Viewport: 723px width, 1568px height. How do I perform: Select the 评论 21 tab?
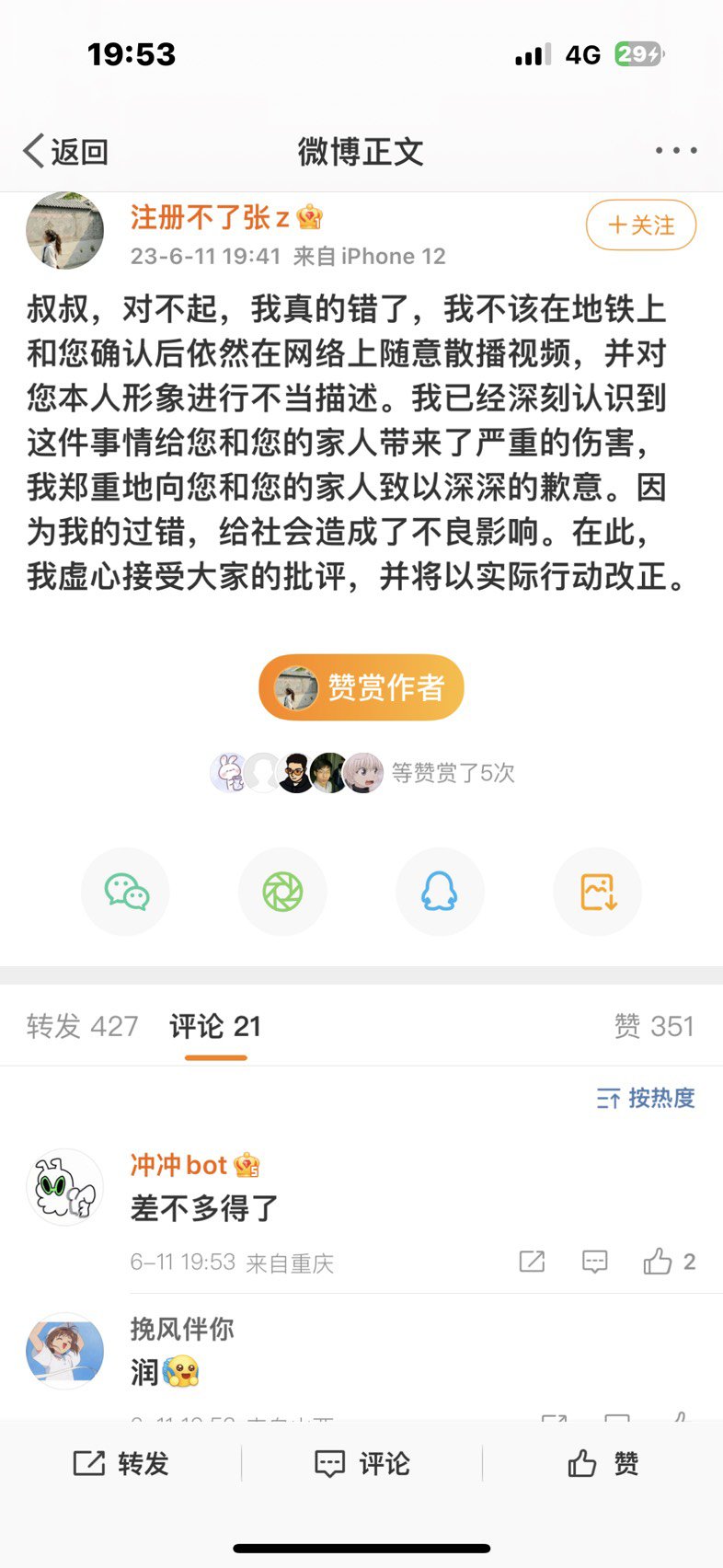pyautogui.click(x=215, y=1026)
